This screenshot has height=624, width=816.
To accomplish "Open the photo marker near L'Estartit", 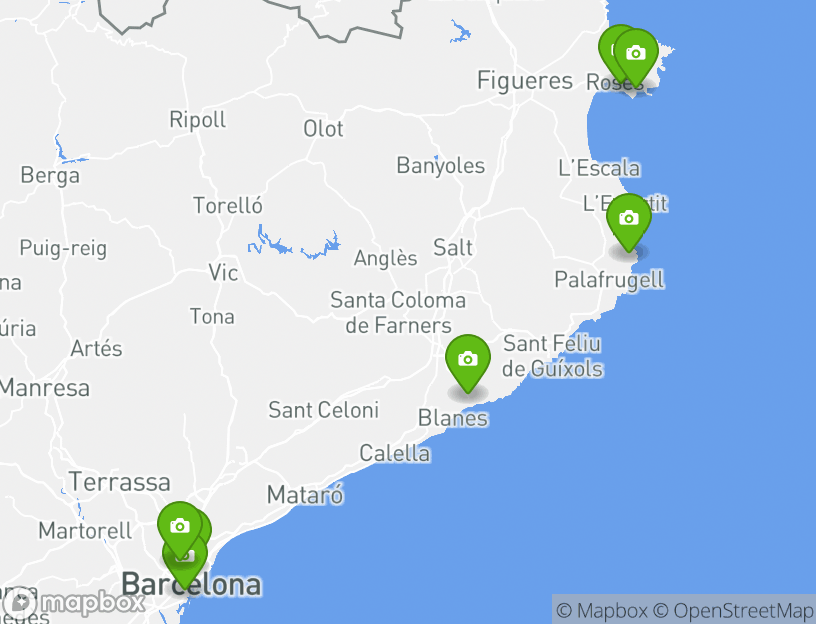I will [x=628, y=218].
